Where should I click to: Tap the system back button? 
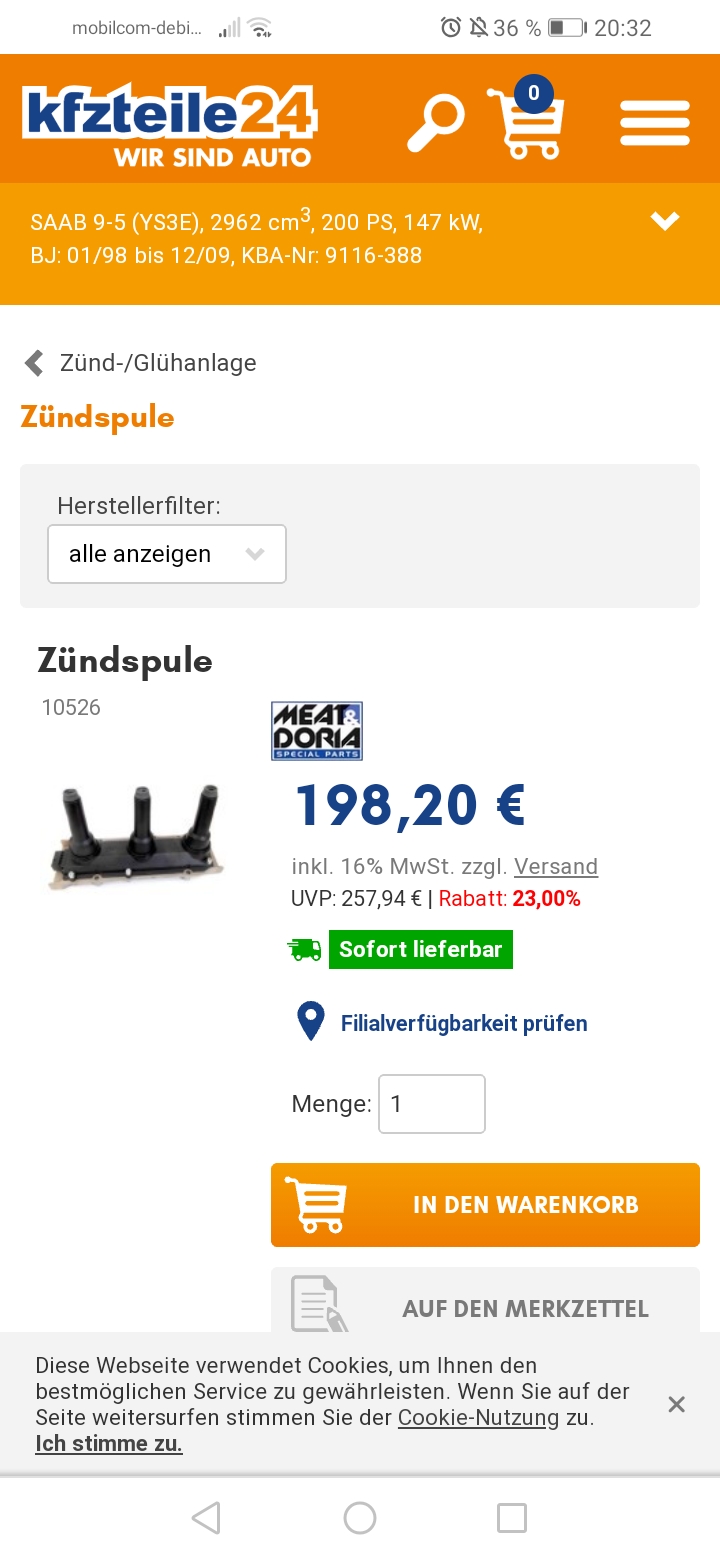click(x=206, y=1518)
